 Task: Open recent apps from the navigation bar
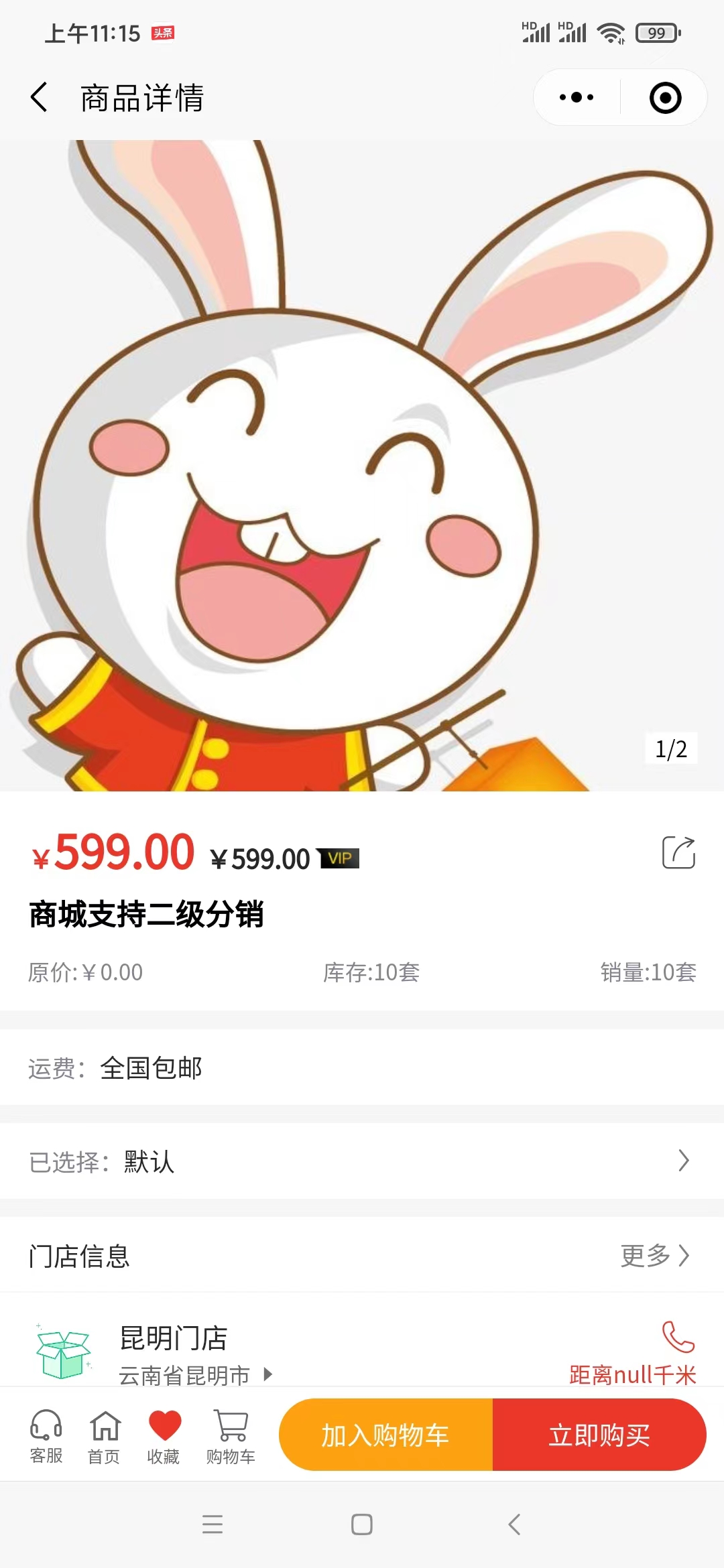point(213,1524)
